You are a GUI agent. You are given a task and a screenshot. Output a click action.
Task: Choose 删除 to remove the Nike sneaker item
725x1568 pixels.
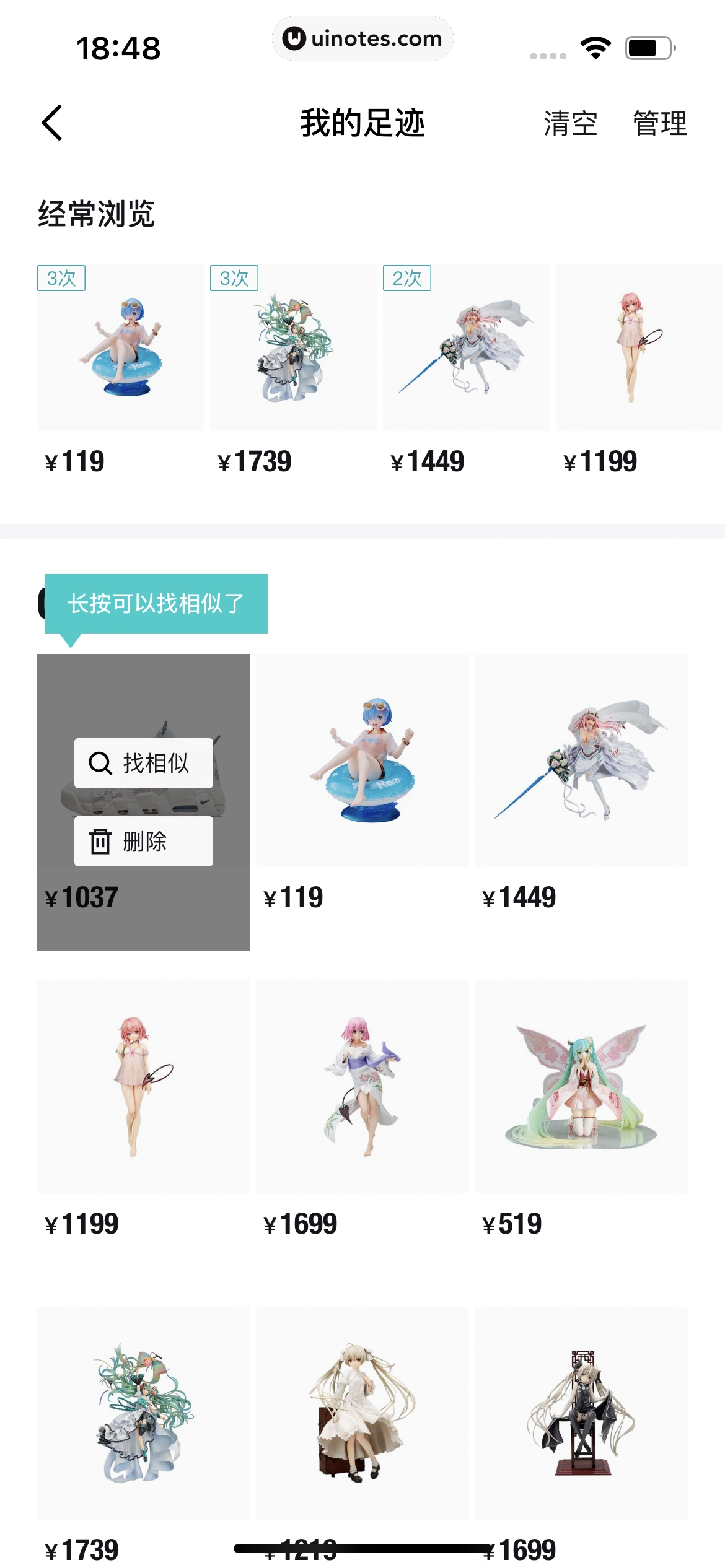pyautogui.click(x=143, y=840)
